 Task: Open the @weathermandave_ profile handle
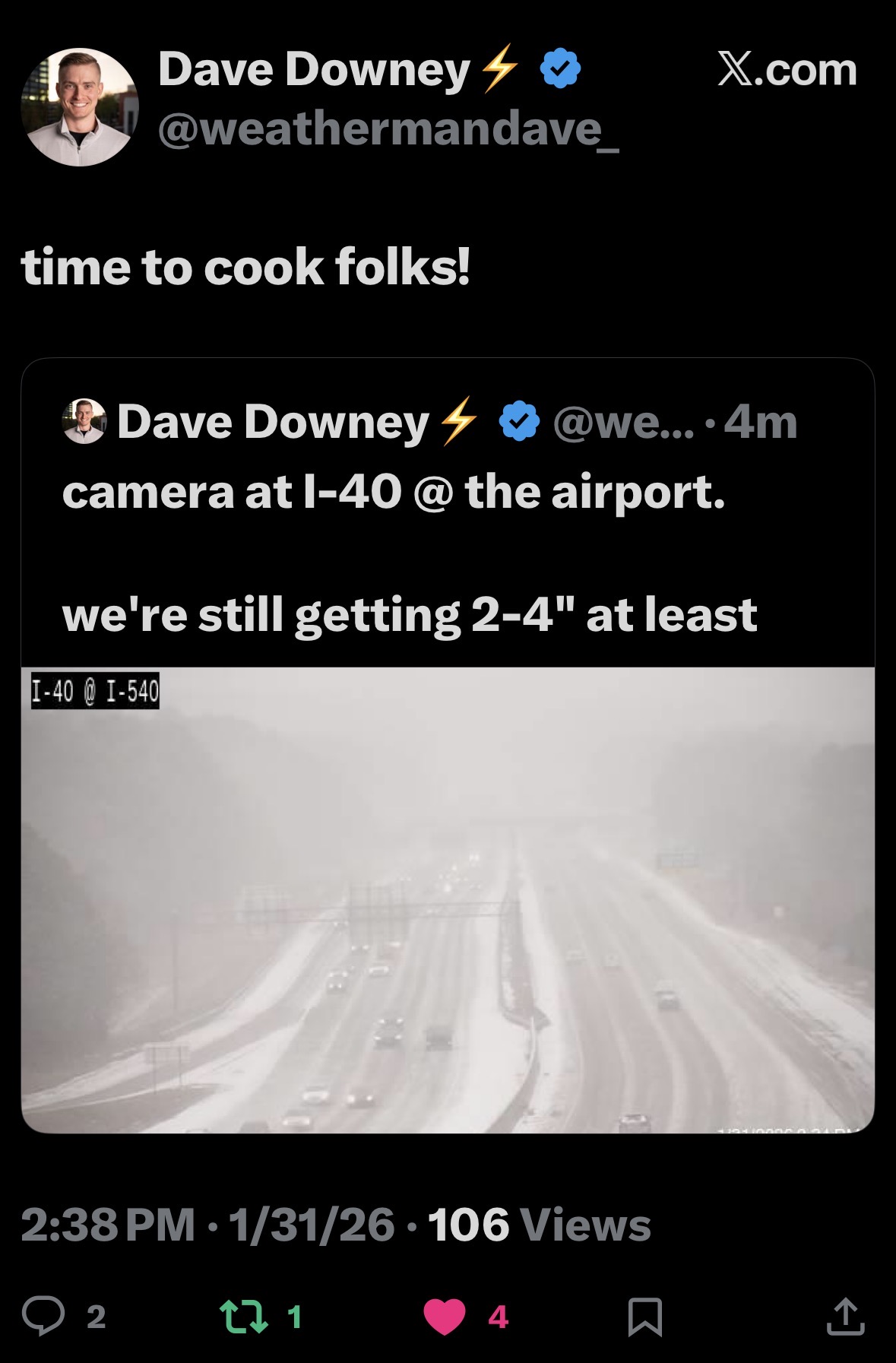(388, 129)
